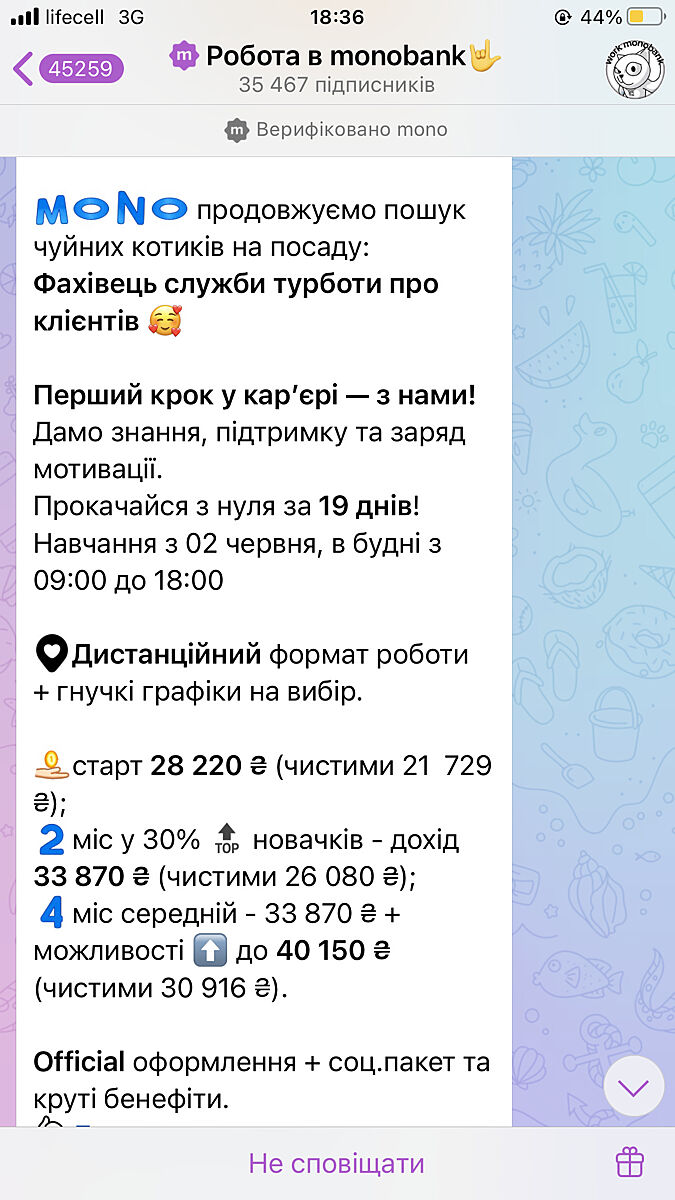
Task: Open the Робота в monobank channel info
Action: coord(336,68)
